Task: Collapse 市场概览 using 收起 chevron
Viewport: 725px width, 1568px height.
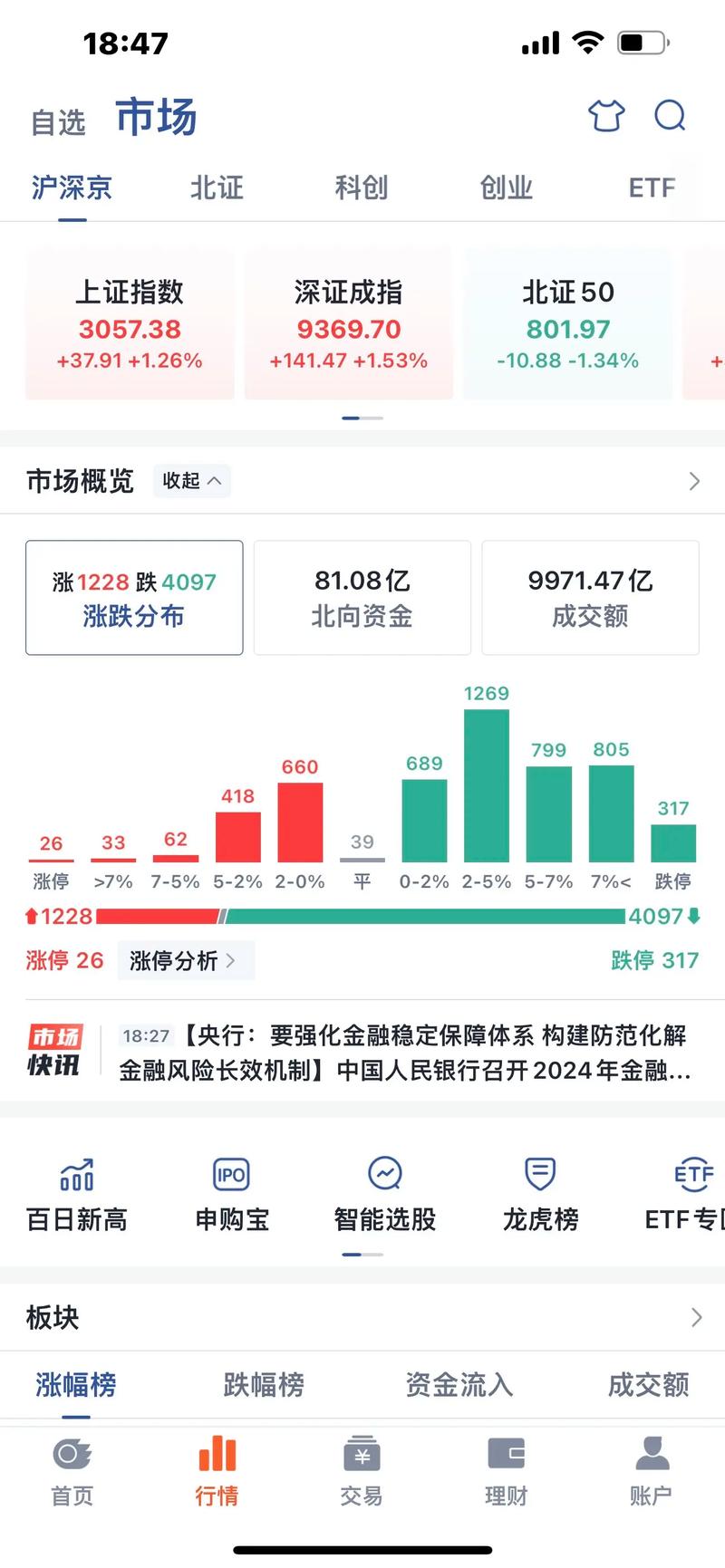Action: coord(191,481)
